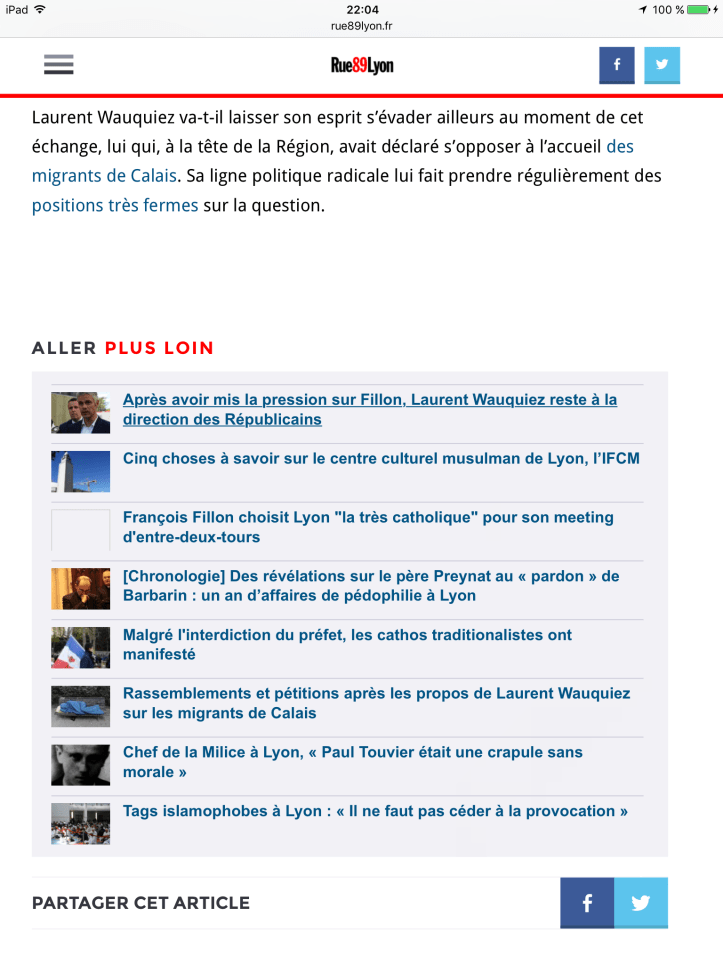Follow the "positions très fermes" link
Screen dimensions: 723x964
pos(115,206)
